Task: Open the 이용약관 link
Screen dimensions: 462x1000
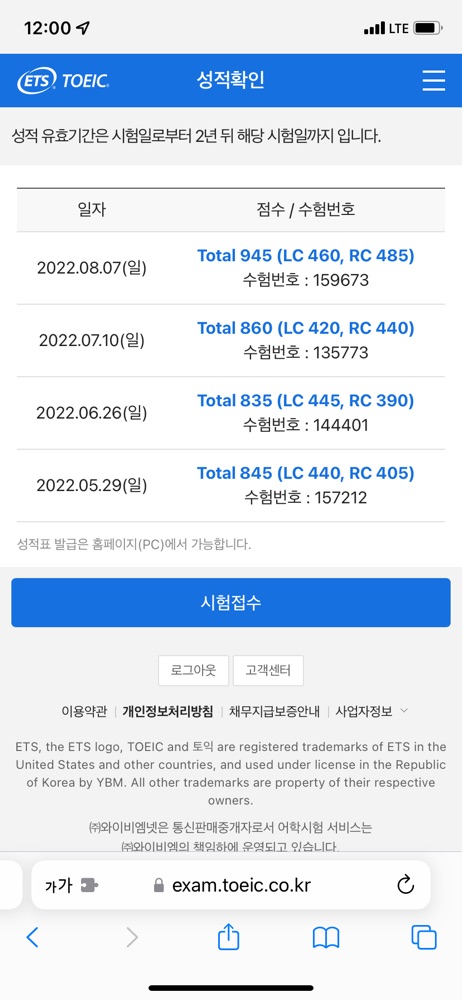Action: pos(84,712)
